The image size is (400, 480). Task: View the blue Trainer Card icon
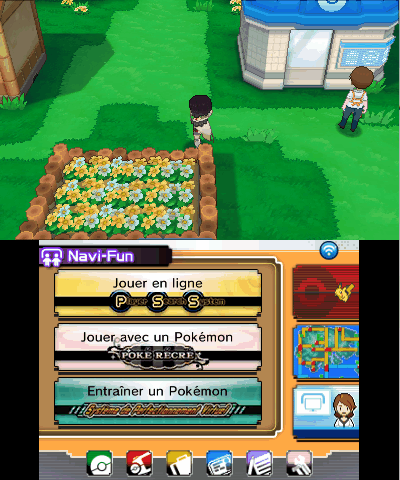(219, 463)
